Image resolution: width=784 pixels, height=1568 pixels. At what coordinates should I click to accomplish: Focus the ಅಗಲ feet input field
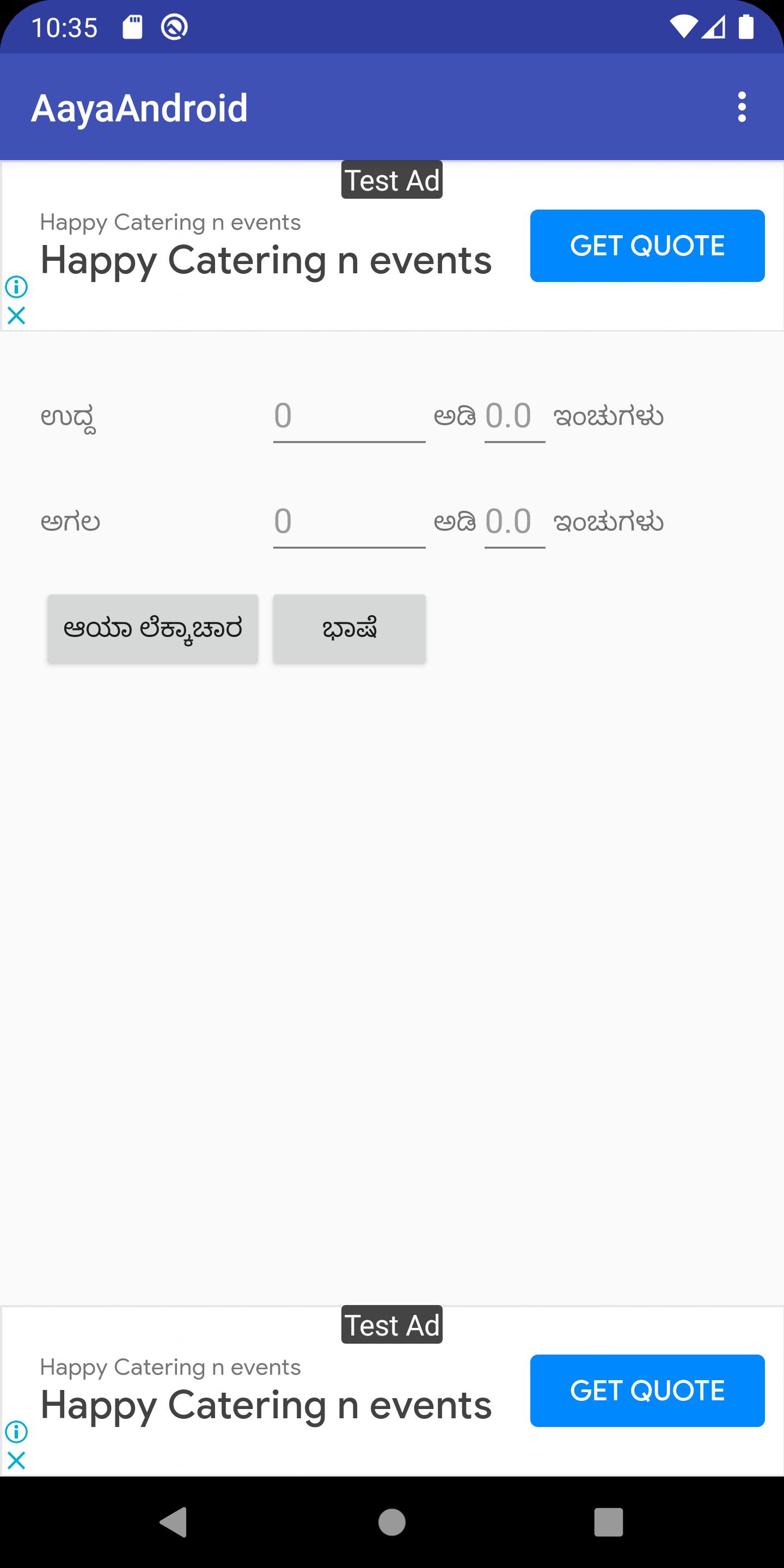350,522
